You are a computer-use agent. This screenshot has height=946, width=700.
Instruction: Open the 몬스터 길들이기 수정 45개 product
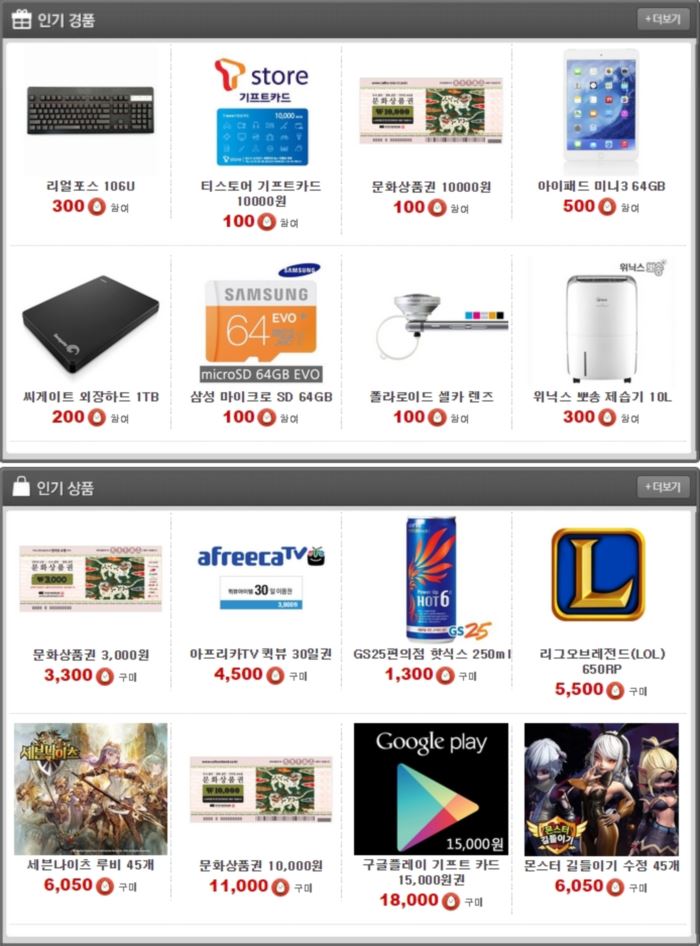pos(601,788)
